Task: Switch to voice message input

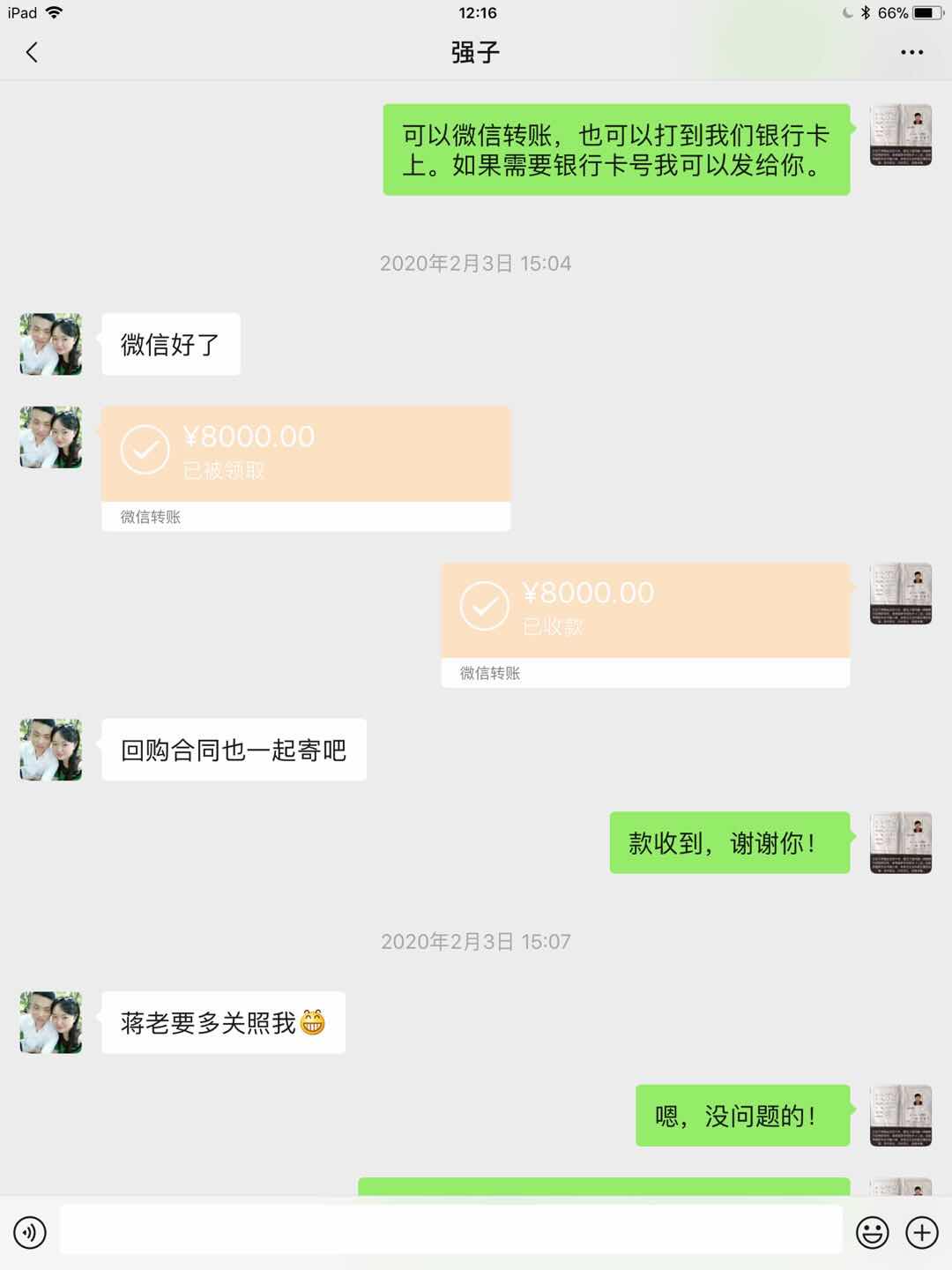Action: tap(30, 1232)
